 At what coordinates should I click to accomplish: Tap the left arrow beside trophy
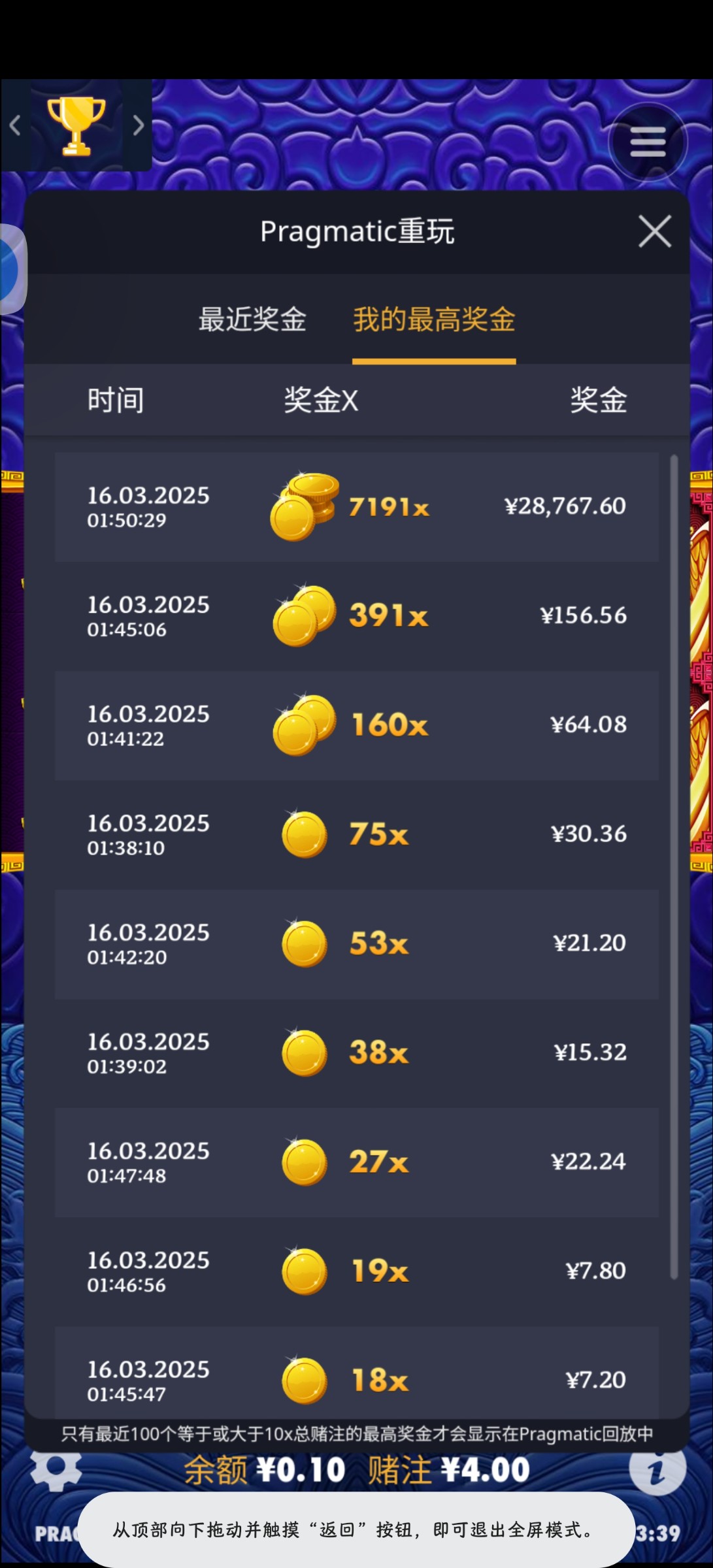coord(16,125)
